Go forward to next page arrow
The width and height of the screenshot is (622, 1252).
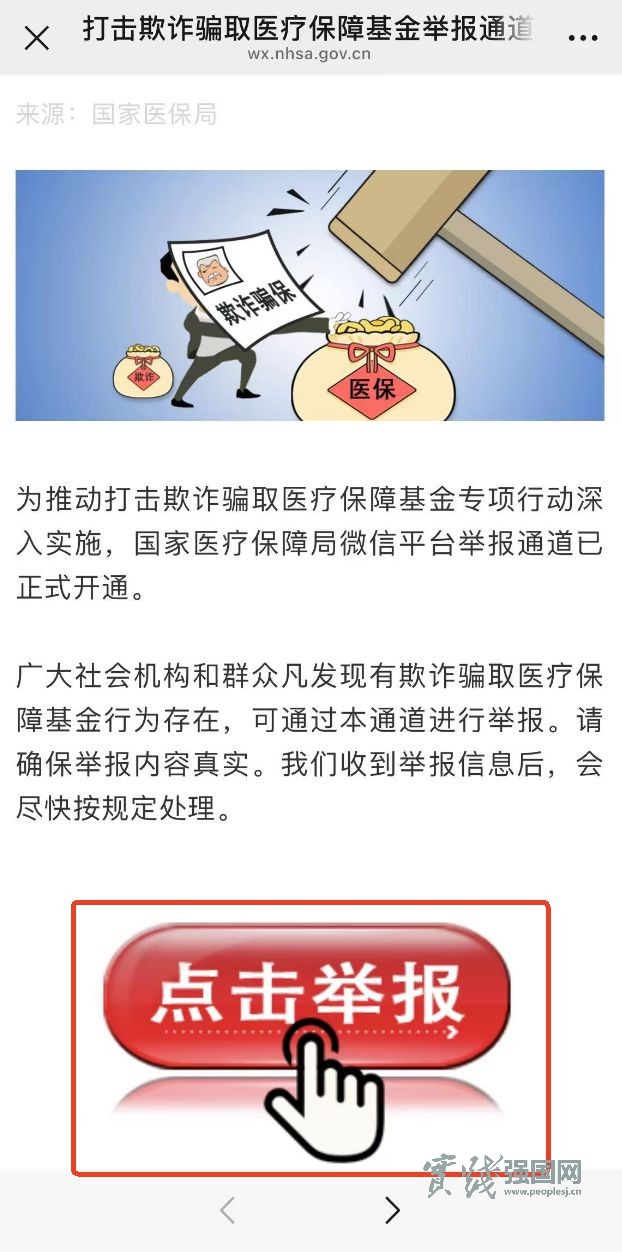pyautogui.click(x=392, y=1211)
